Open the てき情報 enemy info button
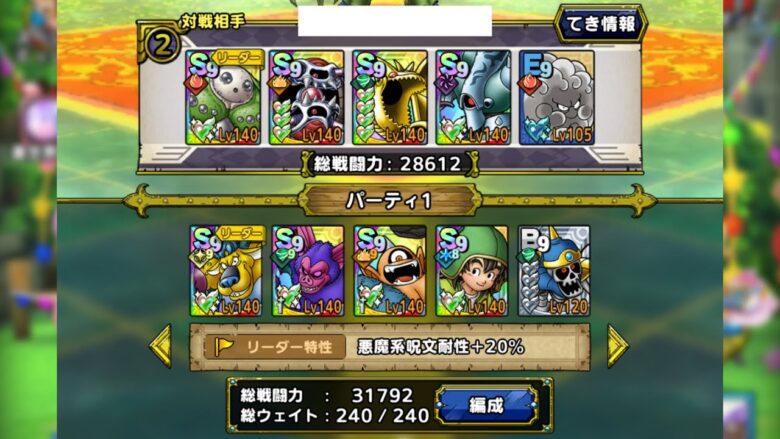The image size is (780, 439). click(x=601, y=24)
